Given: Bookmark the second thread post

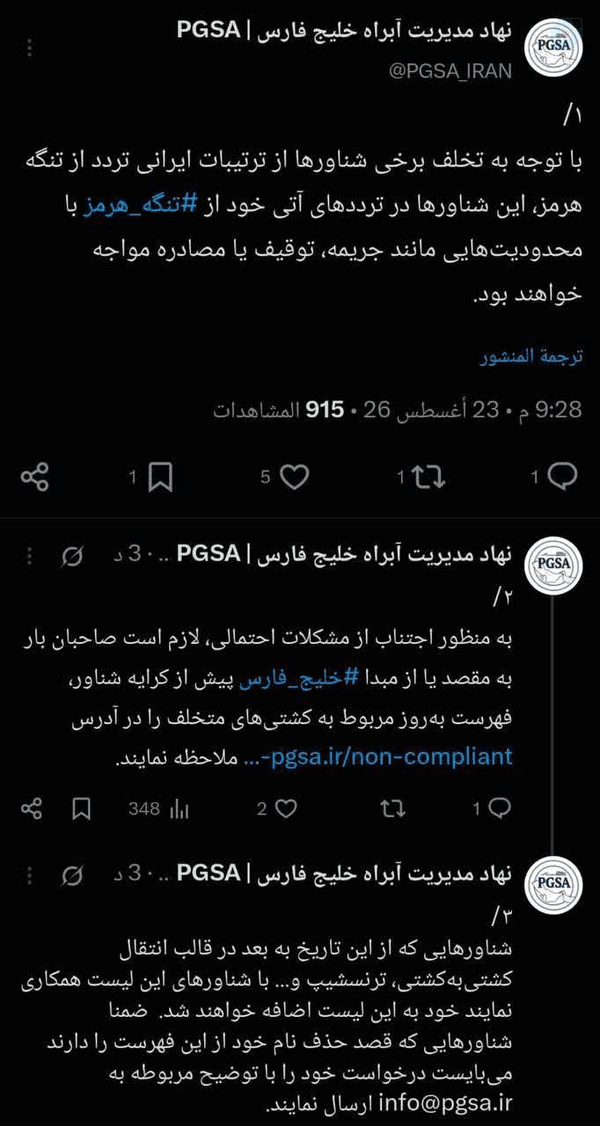Looking at the screenshot, I should pyautogui.click(x=82, y=809).
